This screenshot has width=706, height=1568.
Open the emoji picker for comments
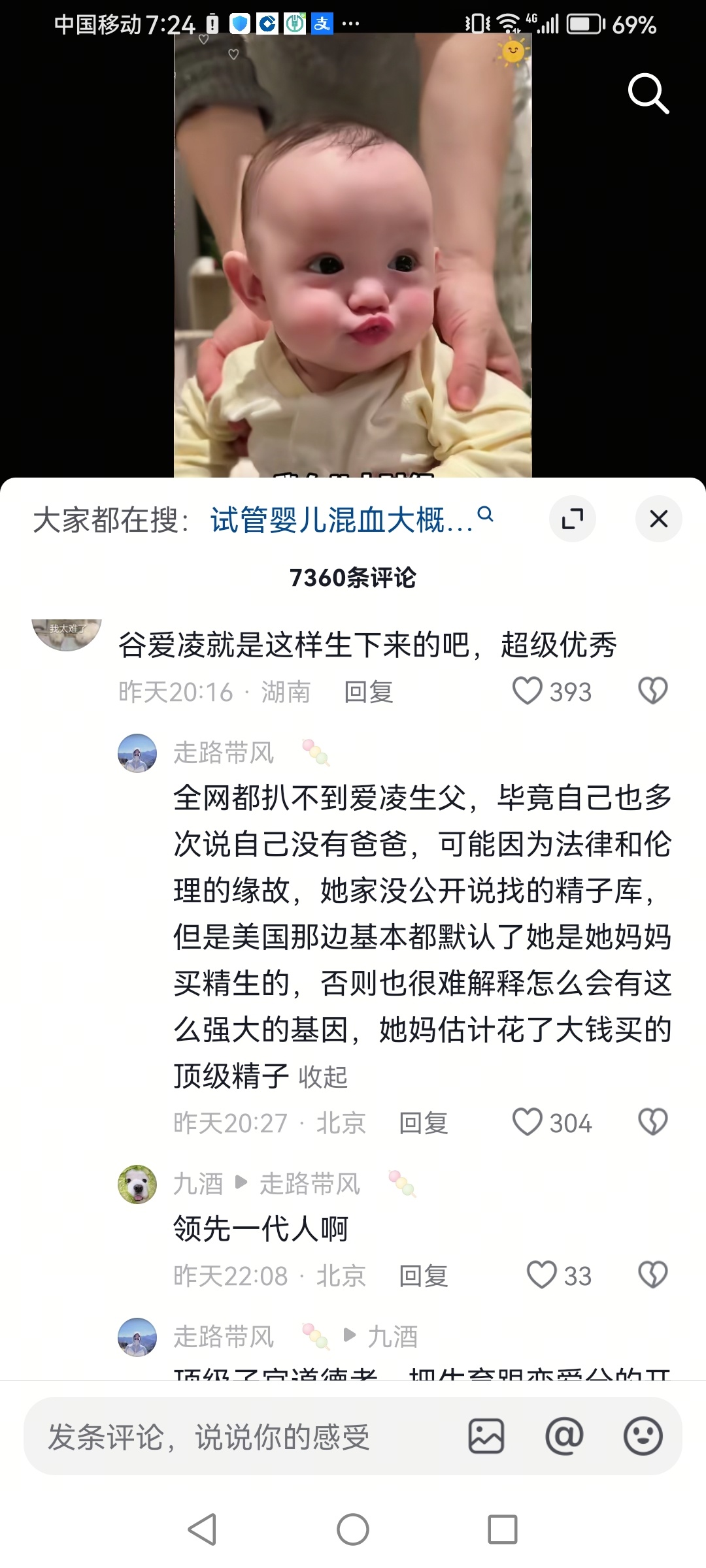pos(643,1436)
